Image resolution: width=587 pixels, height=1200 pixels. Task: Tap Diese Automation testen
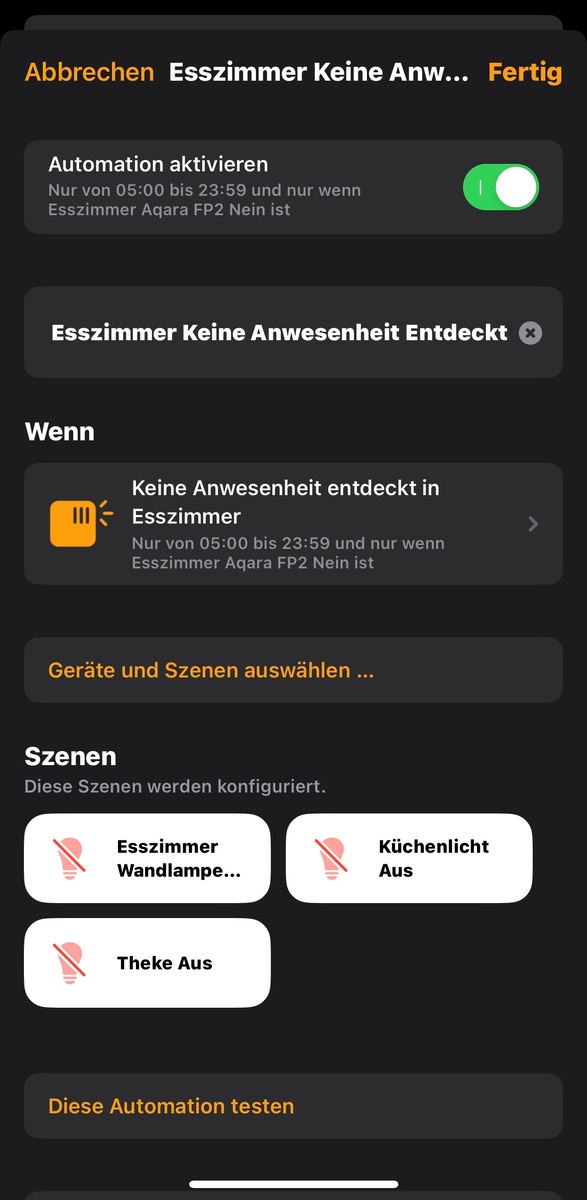[293, 1106]
